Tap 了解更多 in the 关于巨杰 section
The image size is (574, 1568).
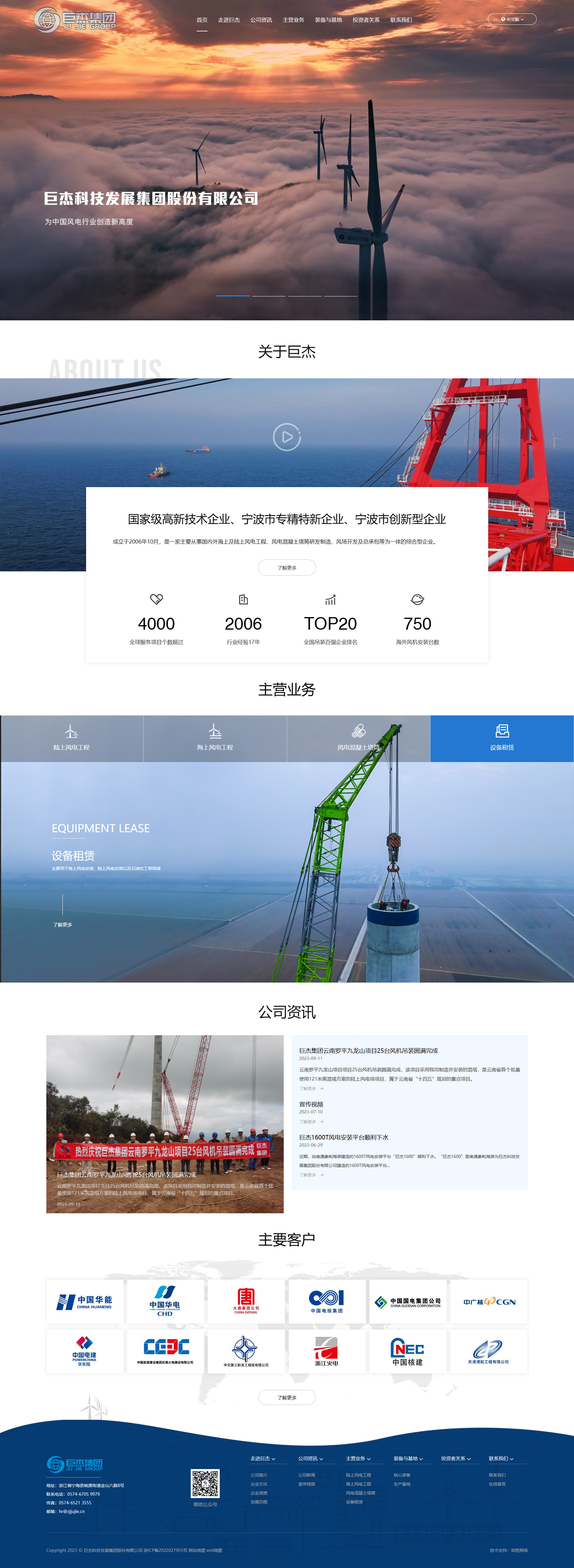[x=287, y=567]
